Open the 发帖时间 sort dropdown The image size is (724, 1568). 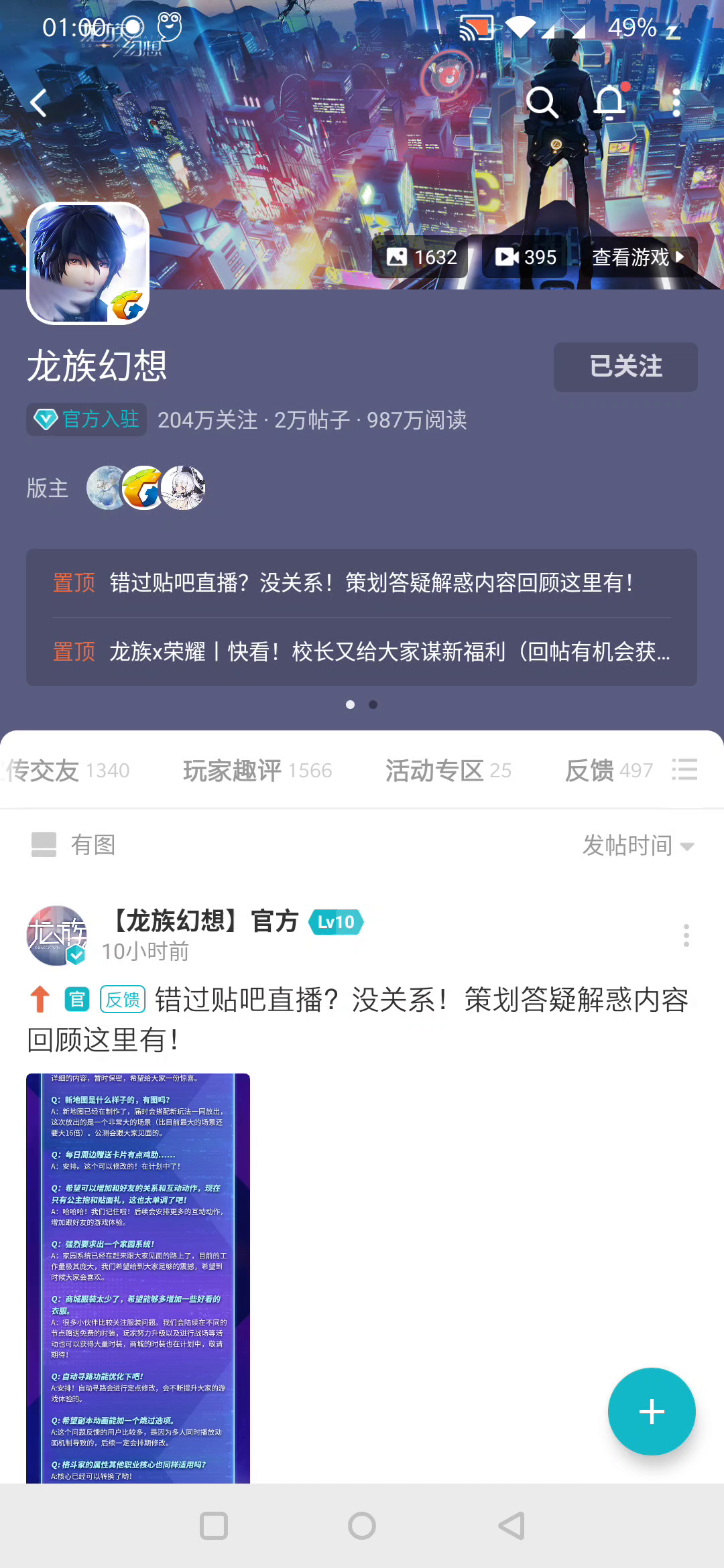(x=638, y=846)
